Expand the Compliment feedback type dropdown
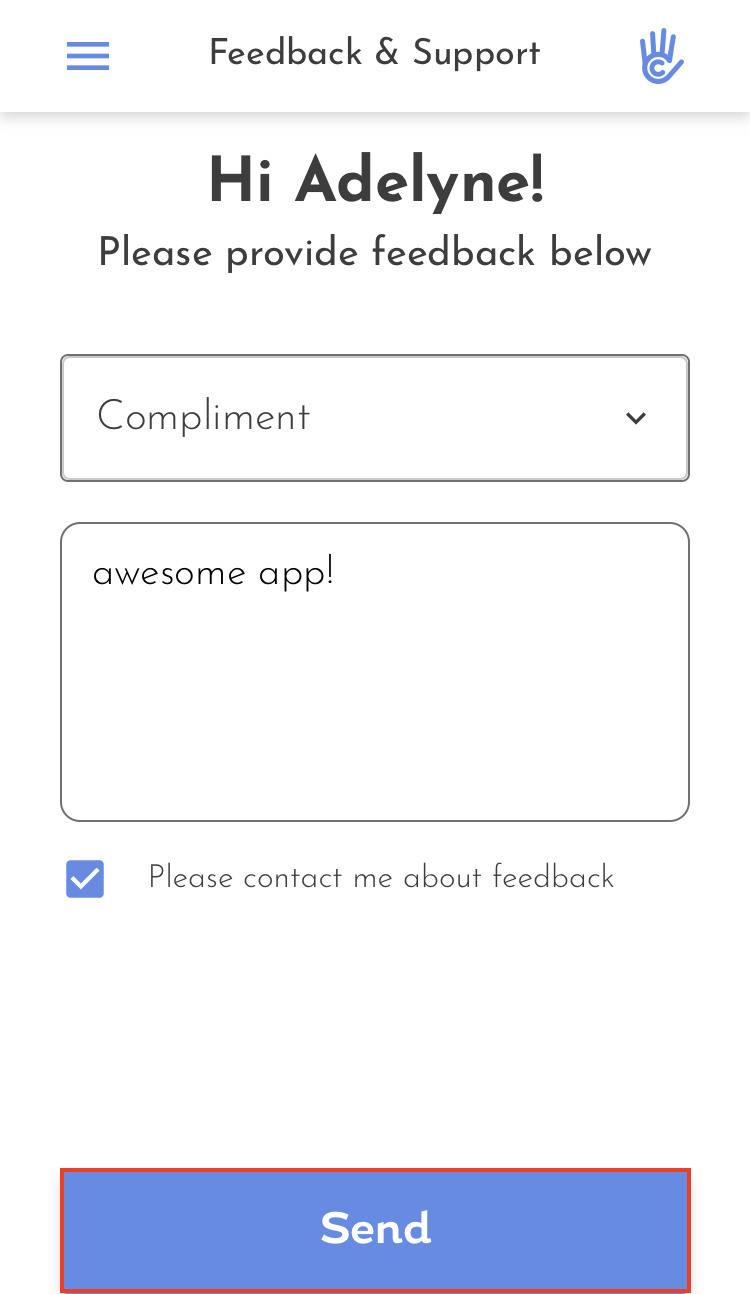Image resolution: width=750 pixels, height=1294 pixels. click(x=375, y=418)
